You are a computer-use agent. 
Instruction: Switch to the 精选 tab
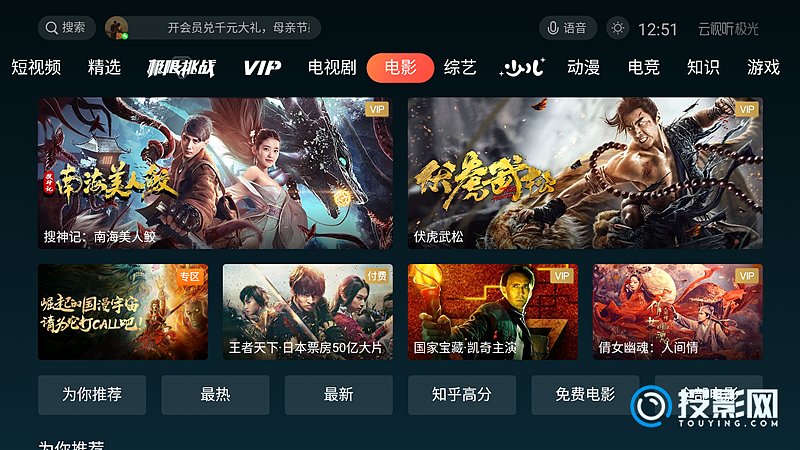click(104, 68)
